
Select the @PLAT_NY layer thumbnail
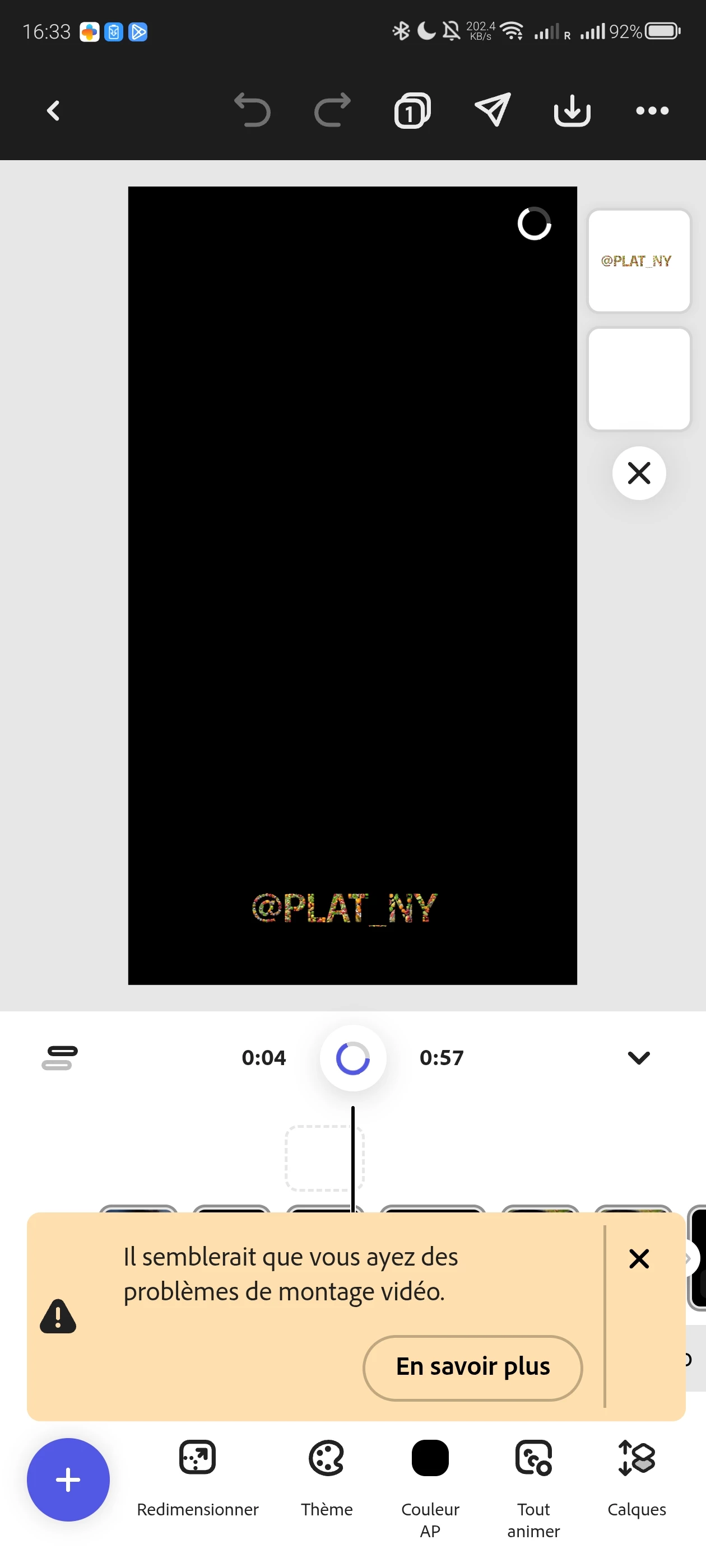coord(638,261)
